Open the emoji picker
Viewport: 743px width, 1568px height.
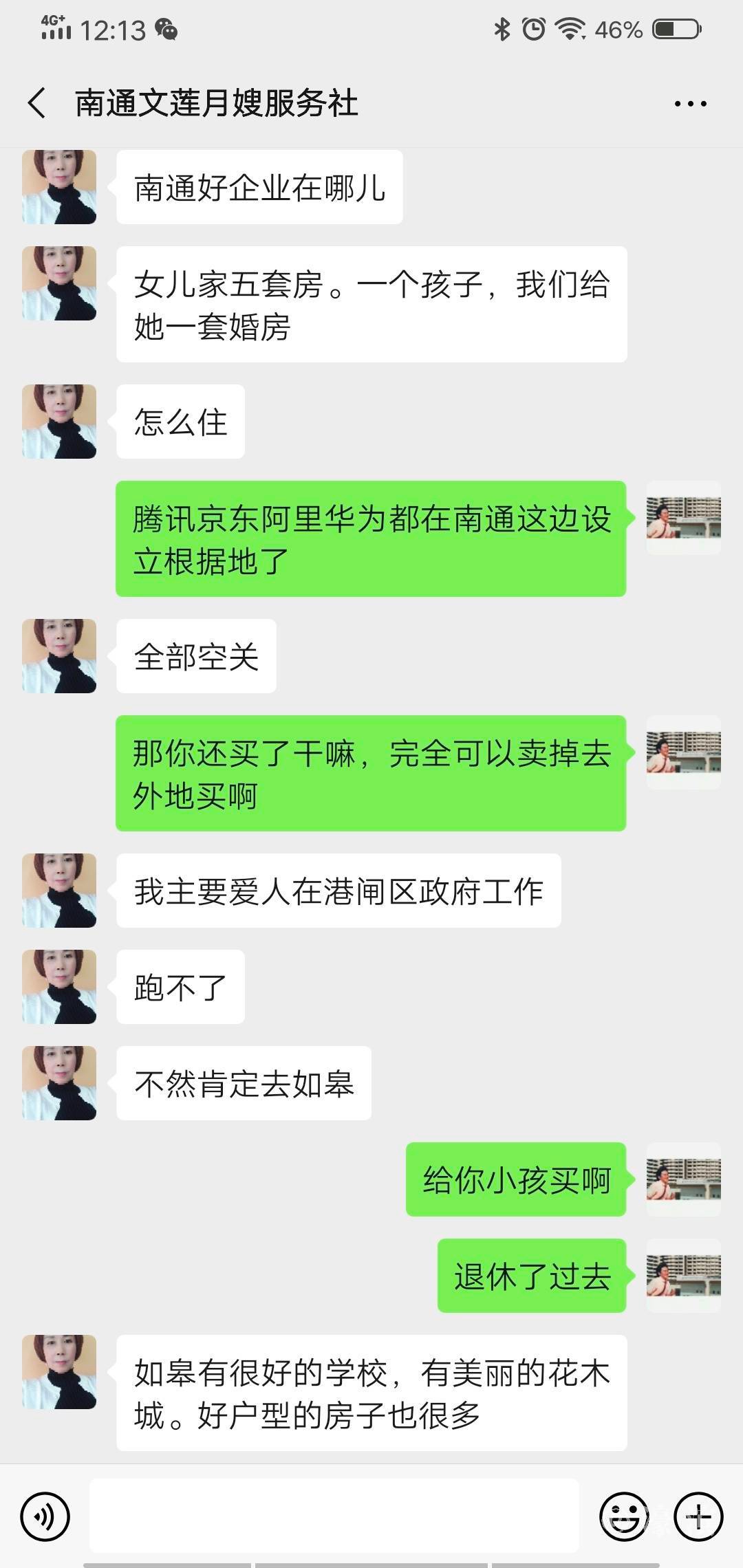click(x=624, y=1516)
